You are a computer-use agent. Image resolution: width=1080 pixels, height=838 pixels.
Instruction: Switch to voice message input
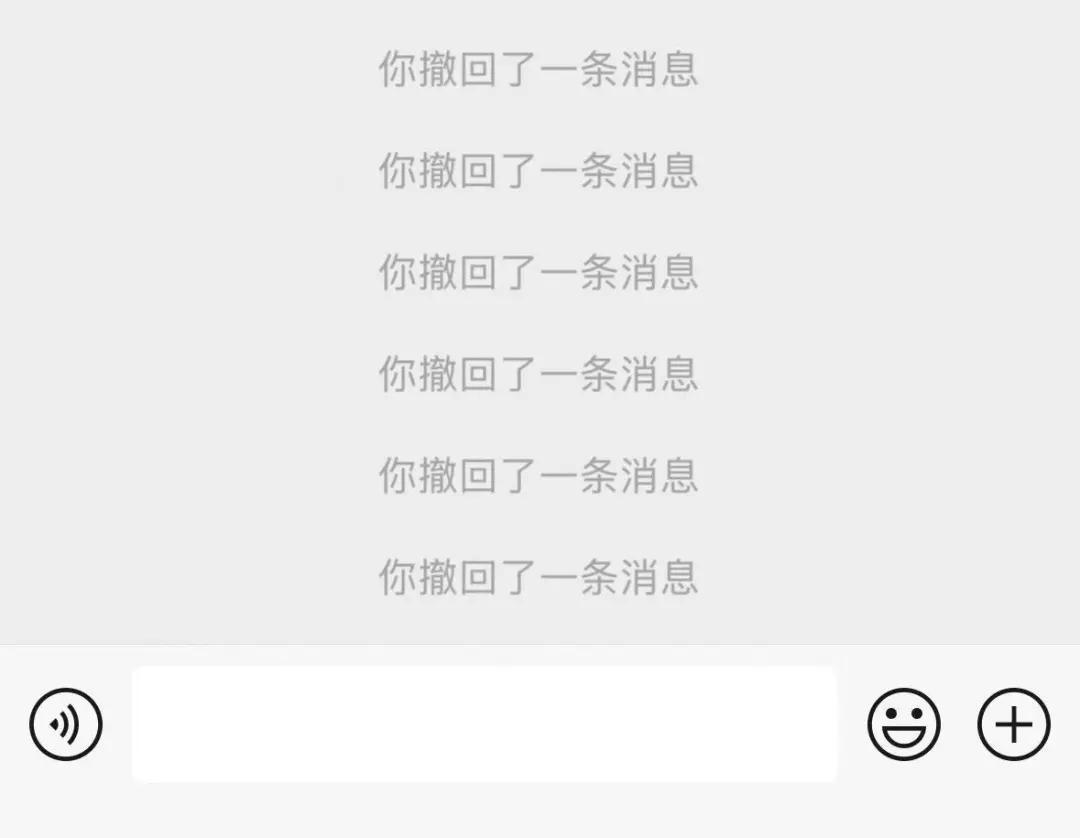66,724
